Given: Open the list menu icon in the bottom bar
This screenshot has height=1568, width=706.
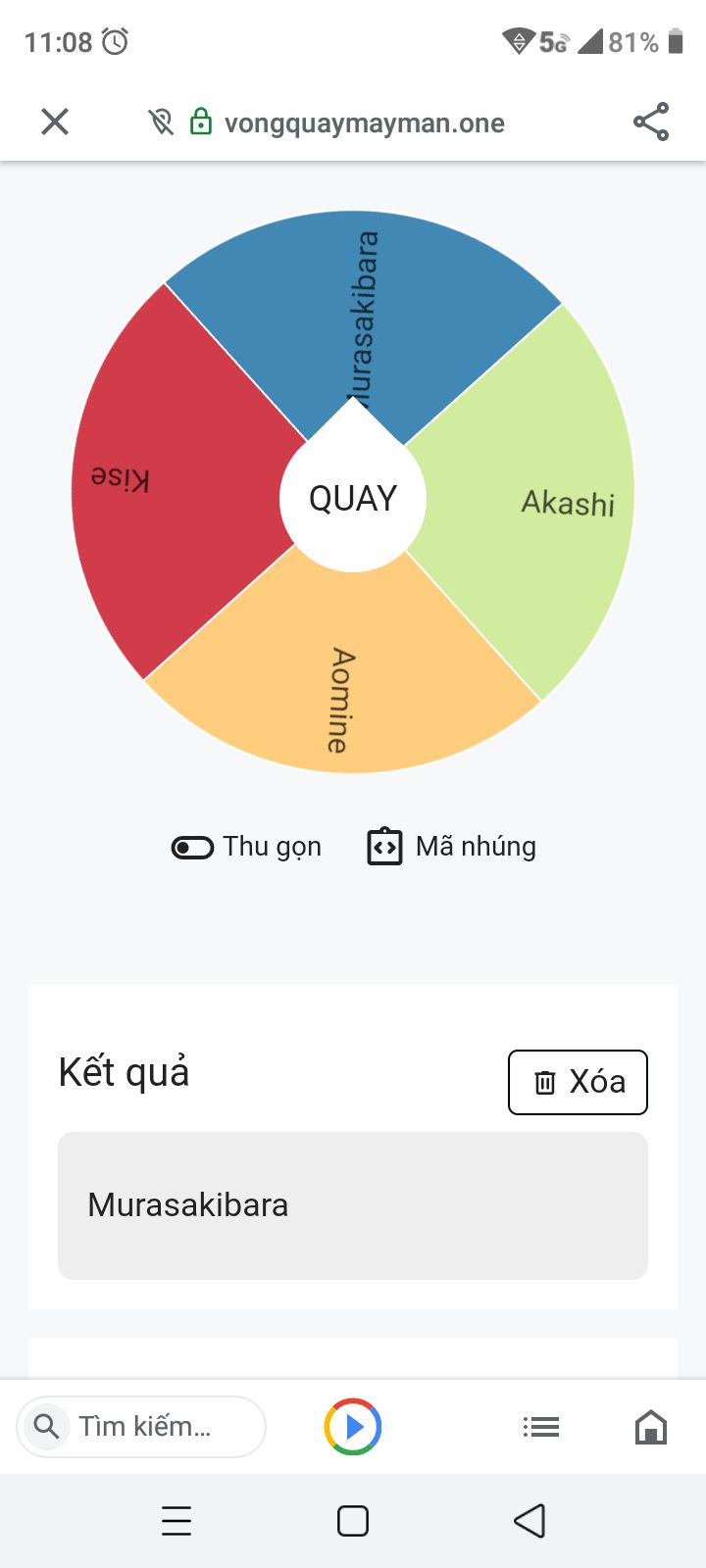Looking at the screenshot, I should tap(541, 1427).
